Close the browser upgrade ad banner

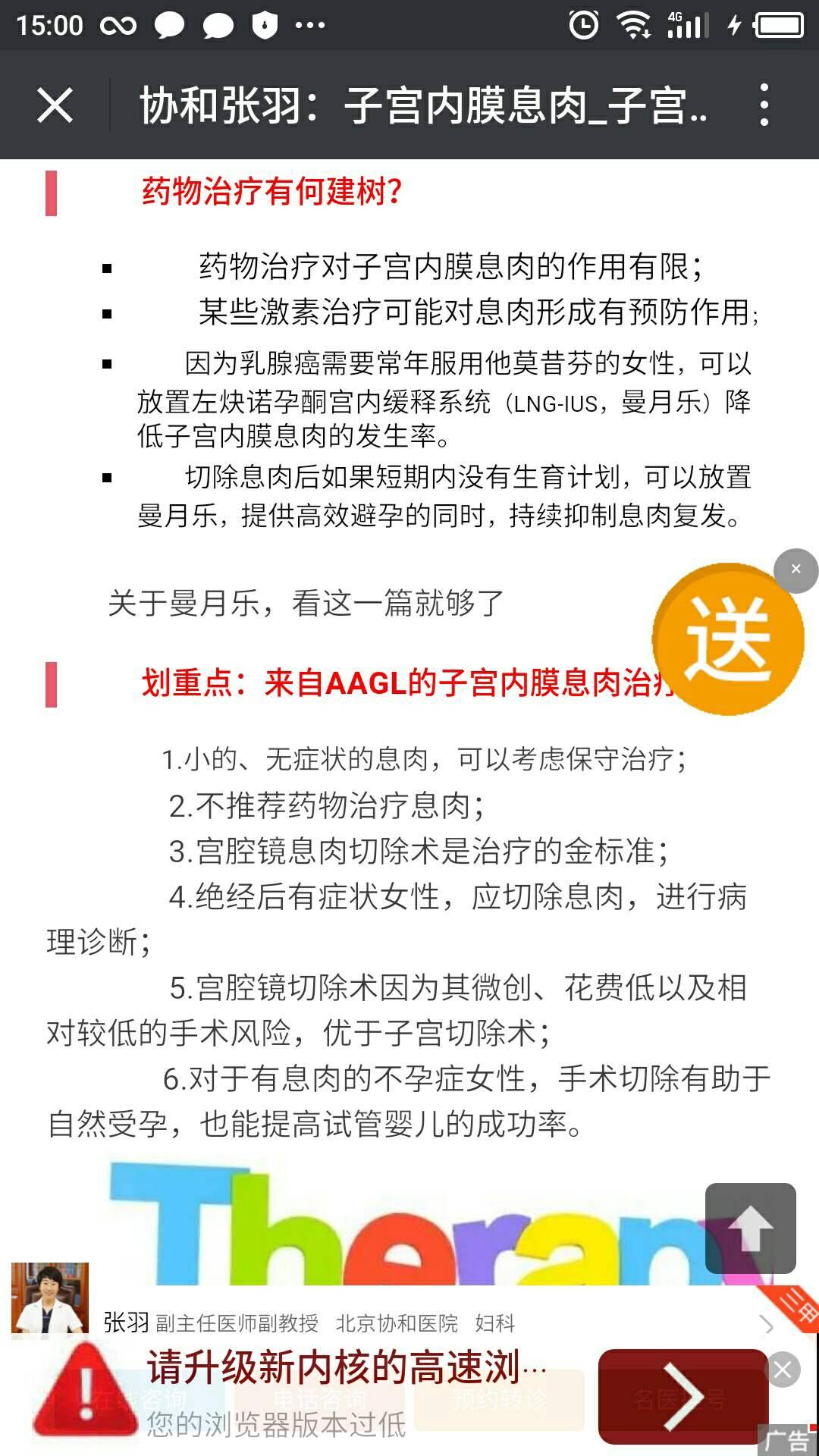tap(783, 1370)
